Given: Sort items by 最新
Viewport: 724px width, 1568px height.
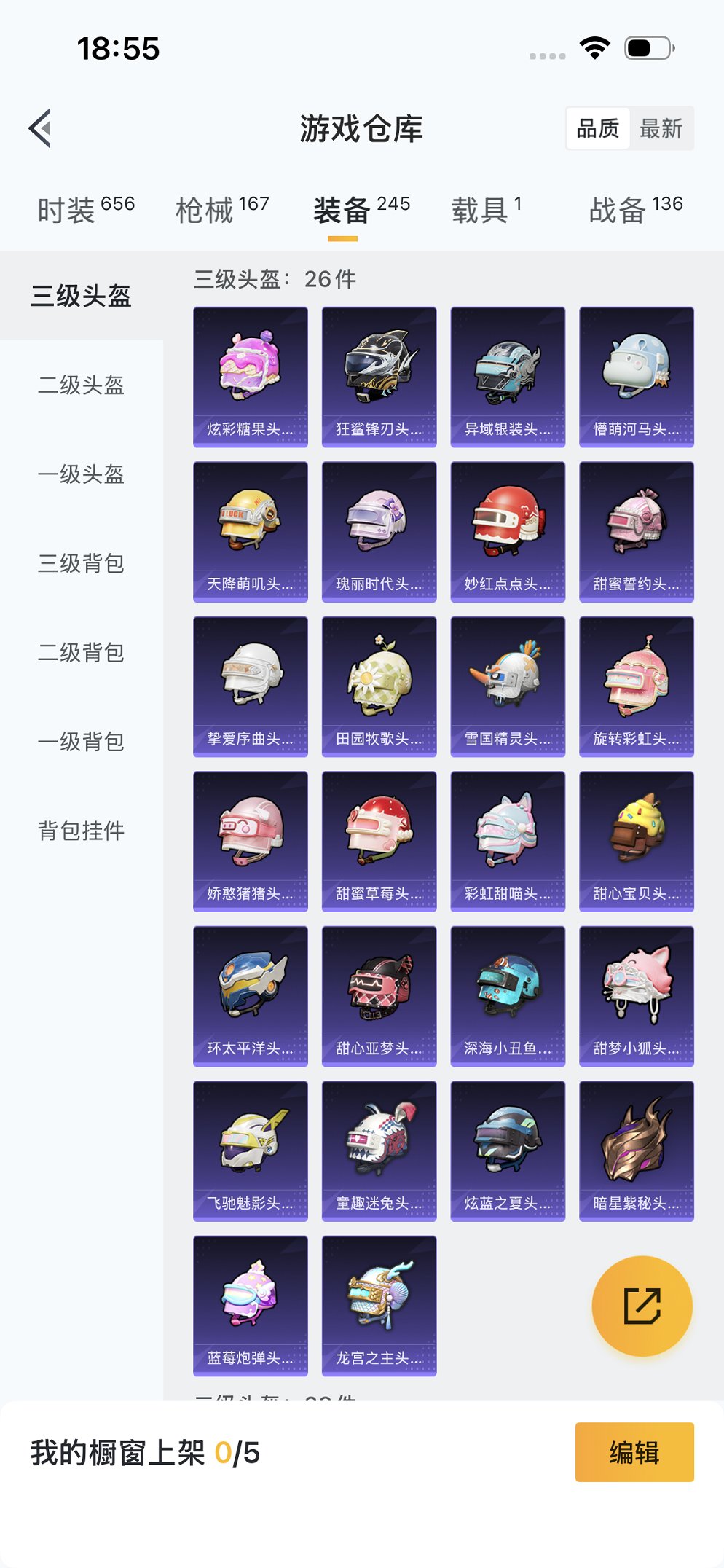Looking at the screenshot, I should [x=661, y=128].
